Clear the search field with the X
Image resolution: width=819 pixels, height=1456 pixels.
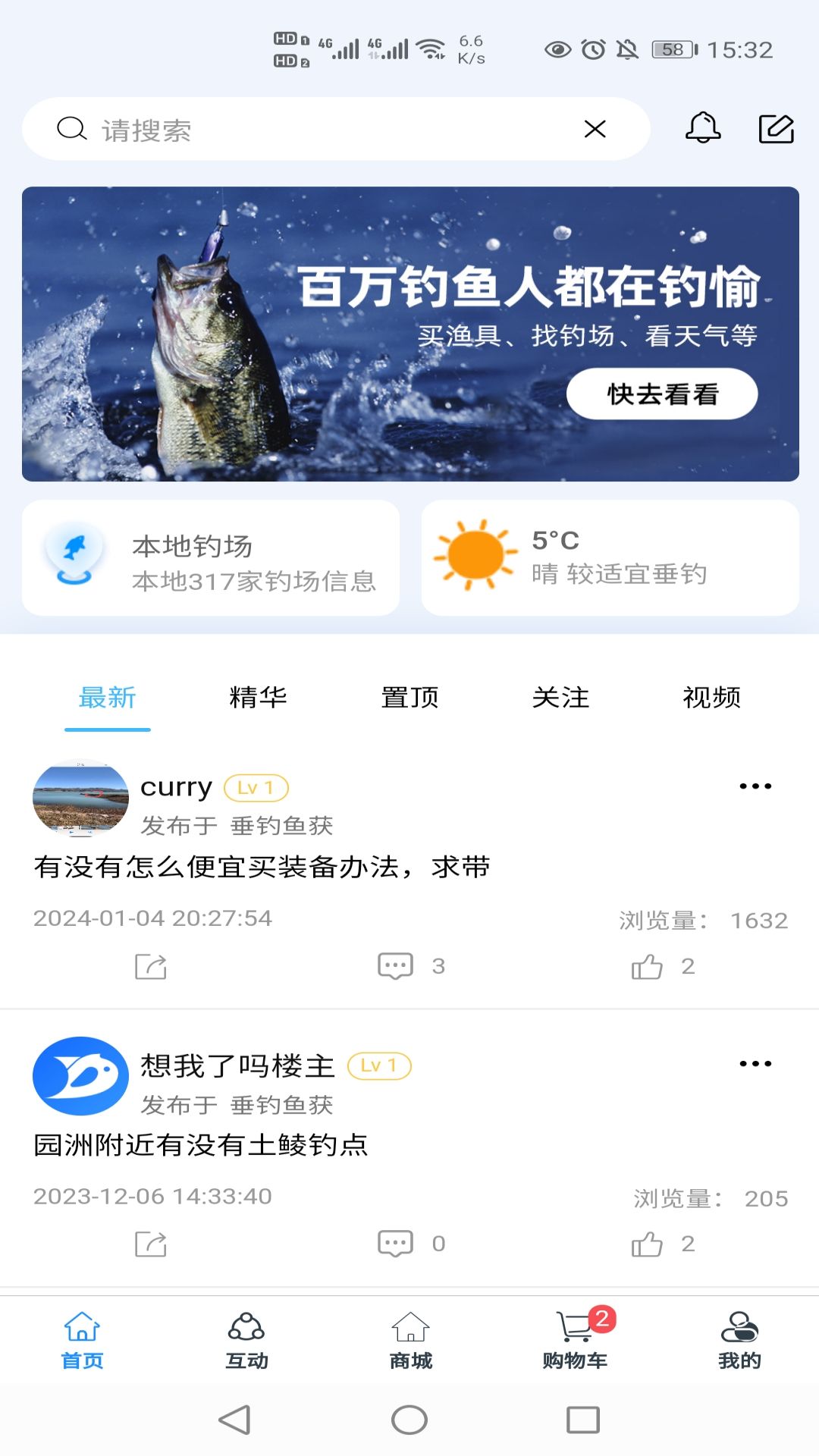pos(596,129)
